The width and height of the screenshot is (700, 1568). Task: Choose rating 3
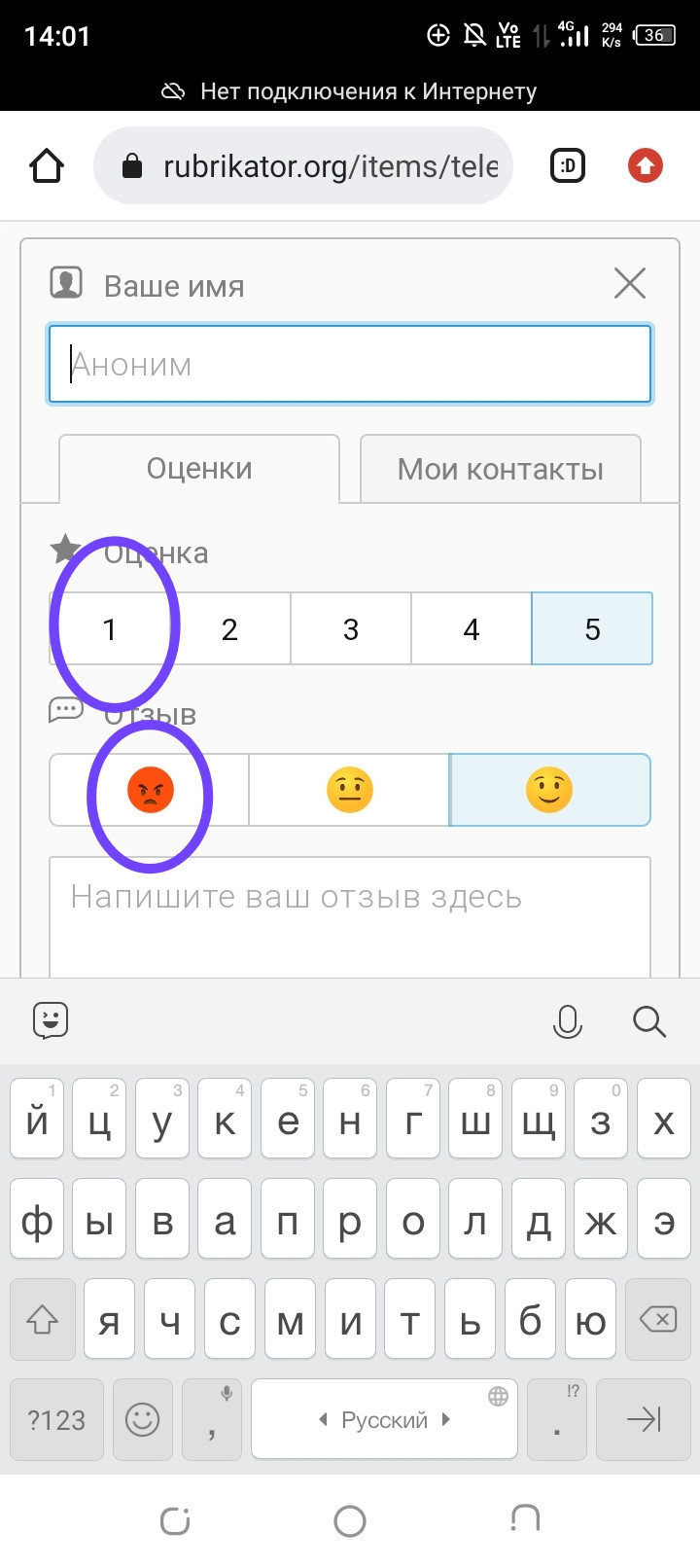point(351,629)
